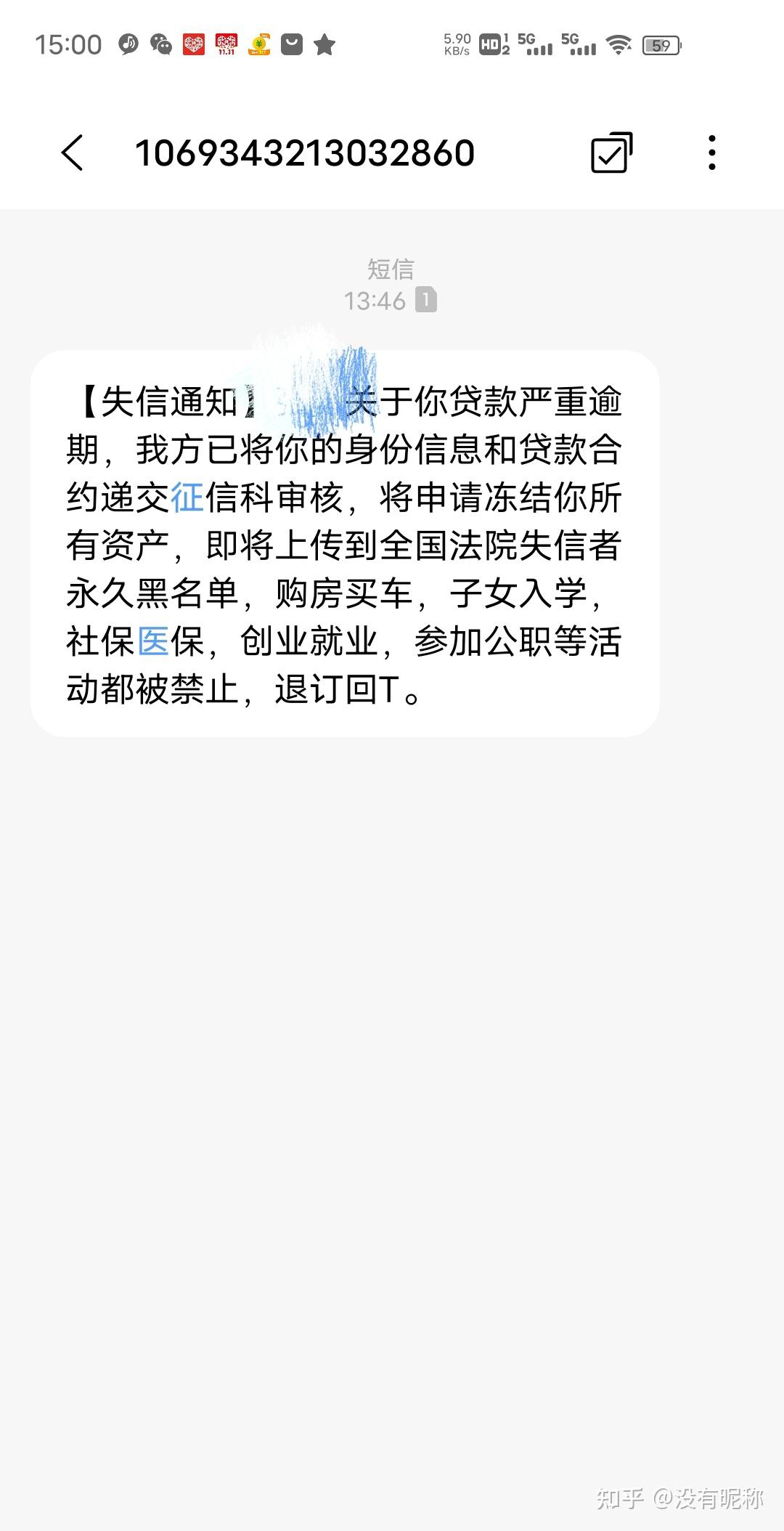Open the 11.11 sale notification icon
The image size is (784, 1531).
click(x=226, y=45)
